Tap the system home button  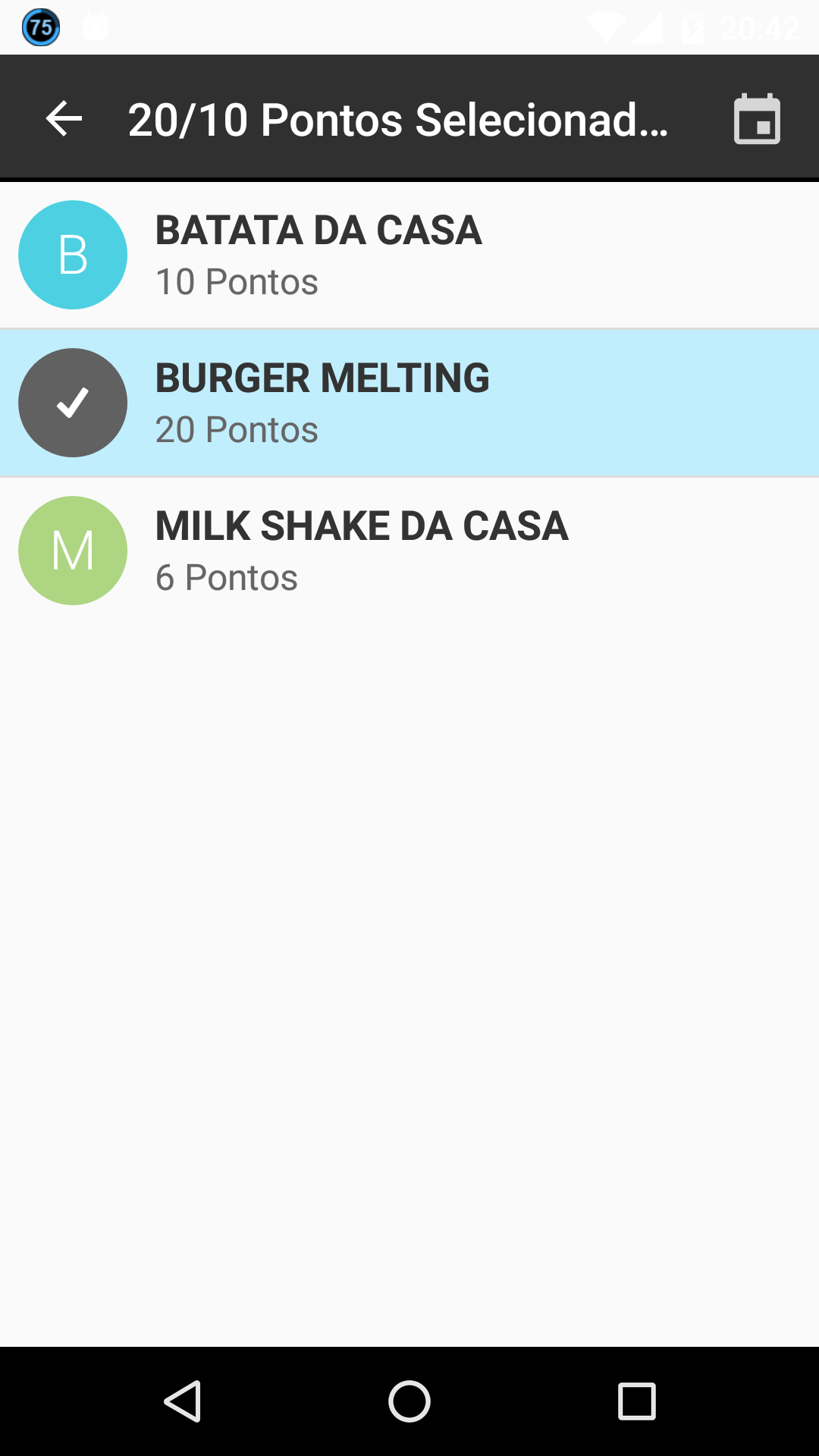[x=409, y=1401]
